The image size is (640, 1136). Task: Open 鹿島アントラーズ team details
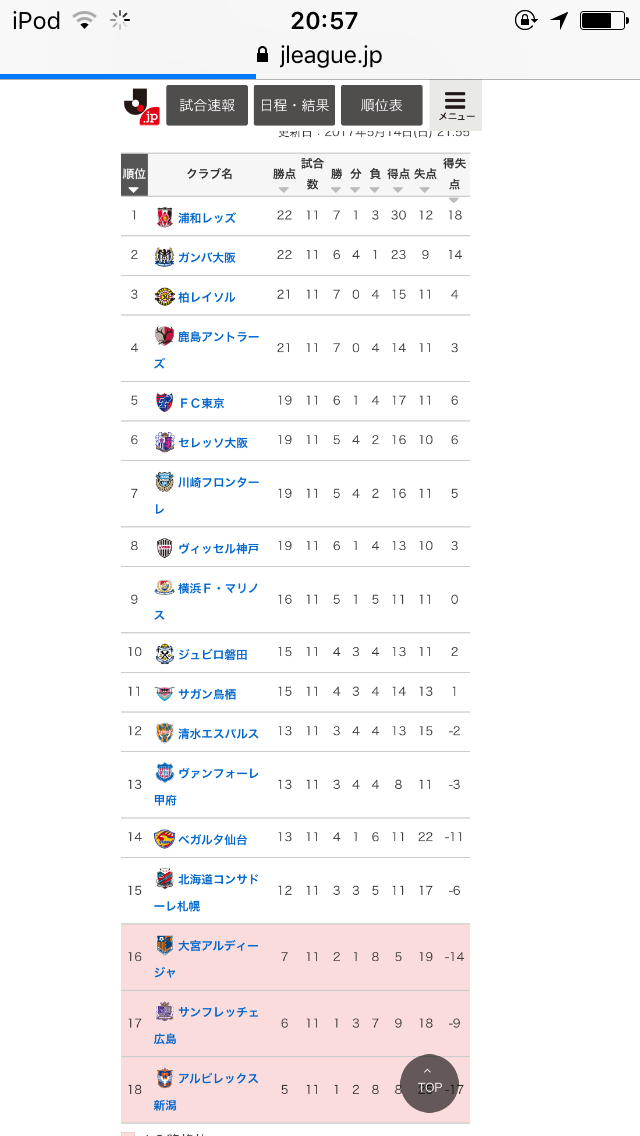(x=207, y=349)
